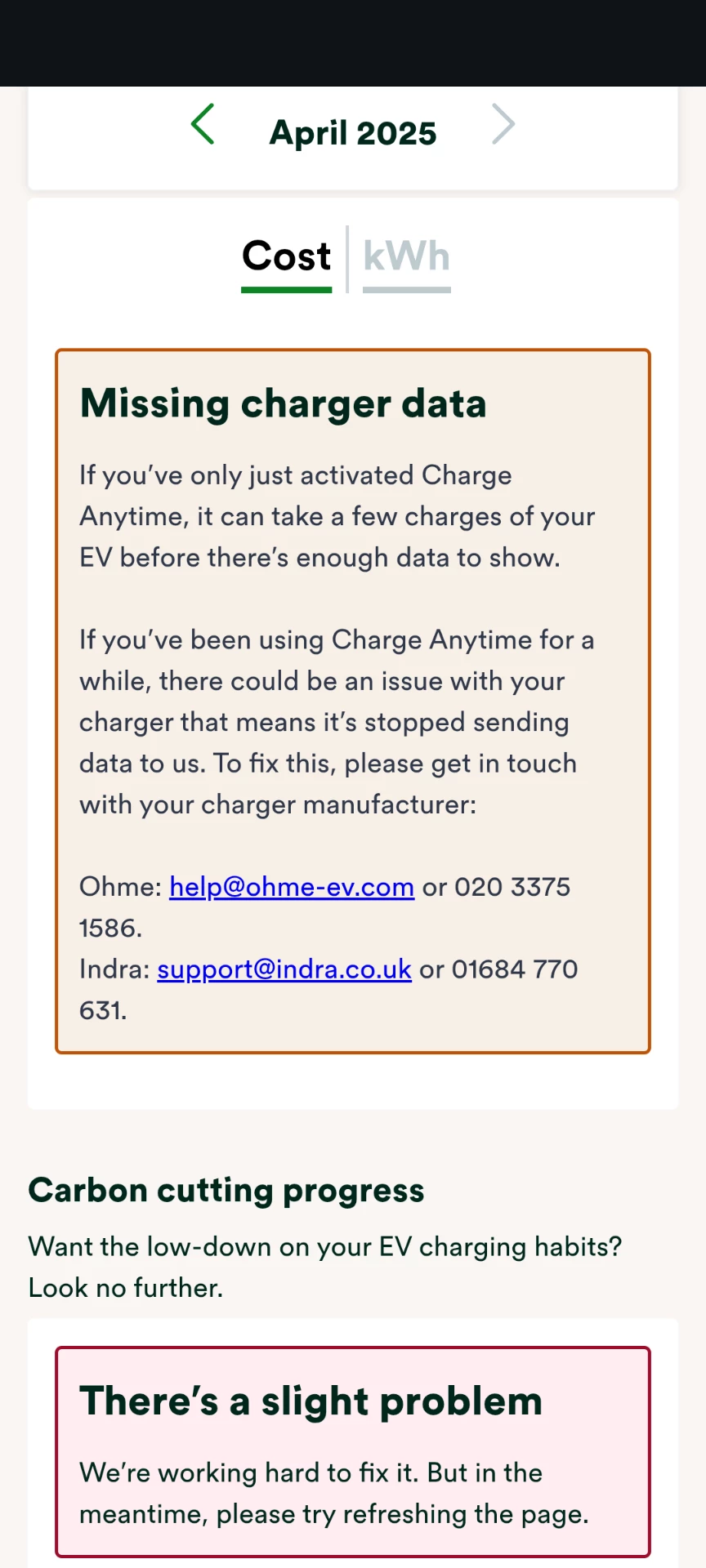Switch to the kWh tab
706x1568 pixels.
[406, 257]
